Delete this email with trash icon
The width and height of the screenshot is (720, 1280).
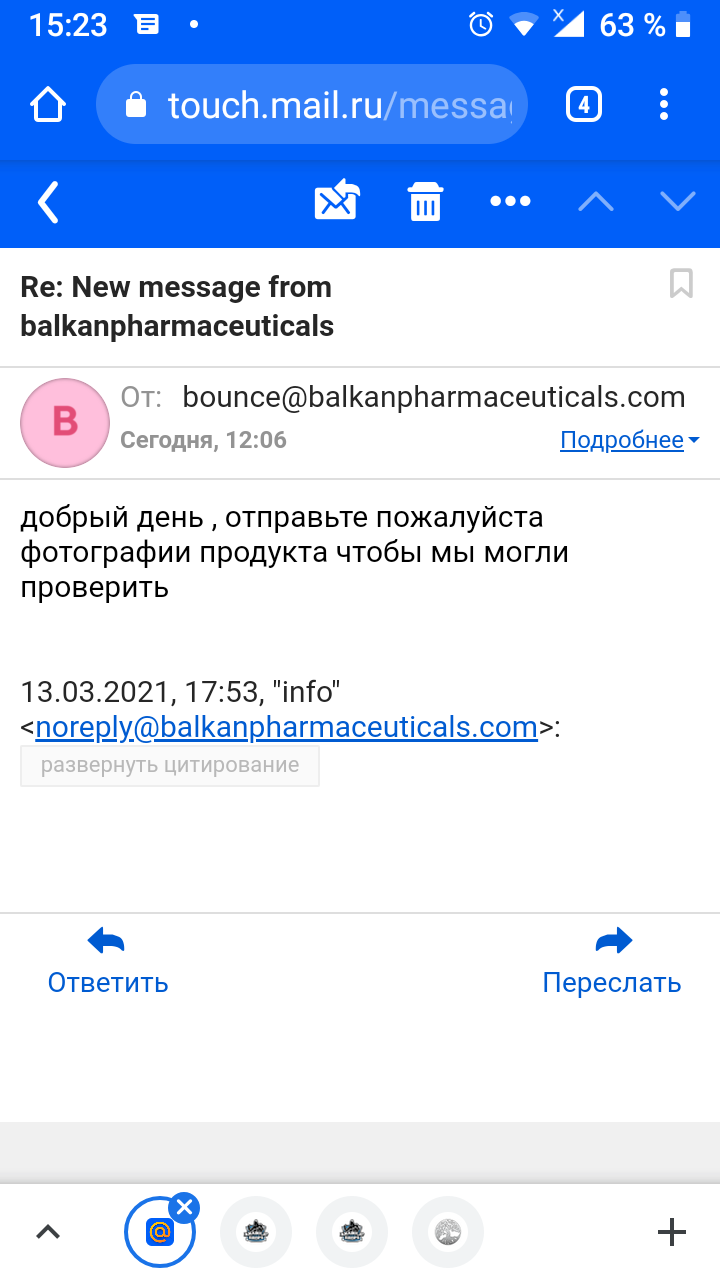425,202
